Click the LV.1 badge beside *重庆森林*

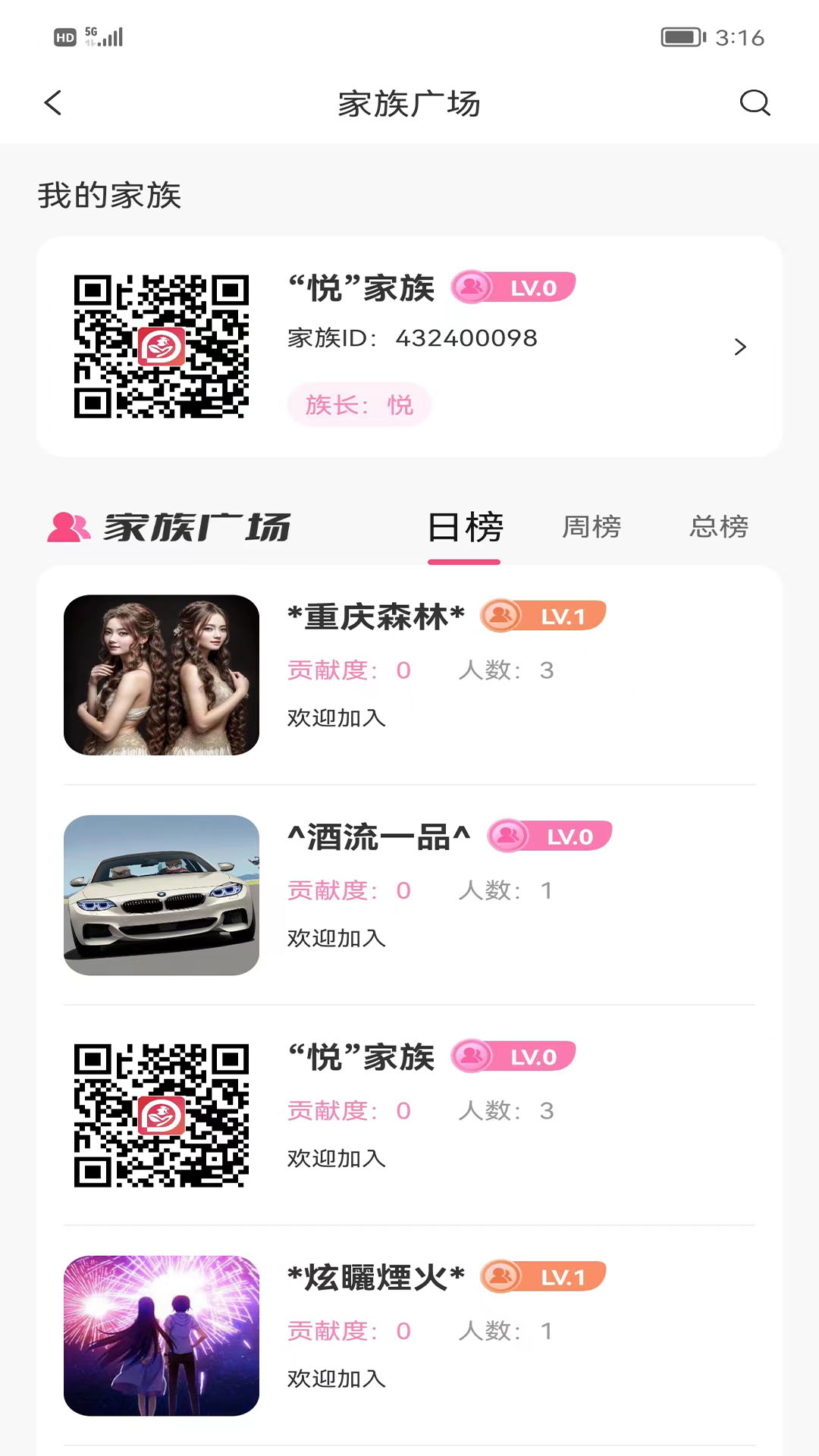click(x=542, y=615)
